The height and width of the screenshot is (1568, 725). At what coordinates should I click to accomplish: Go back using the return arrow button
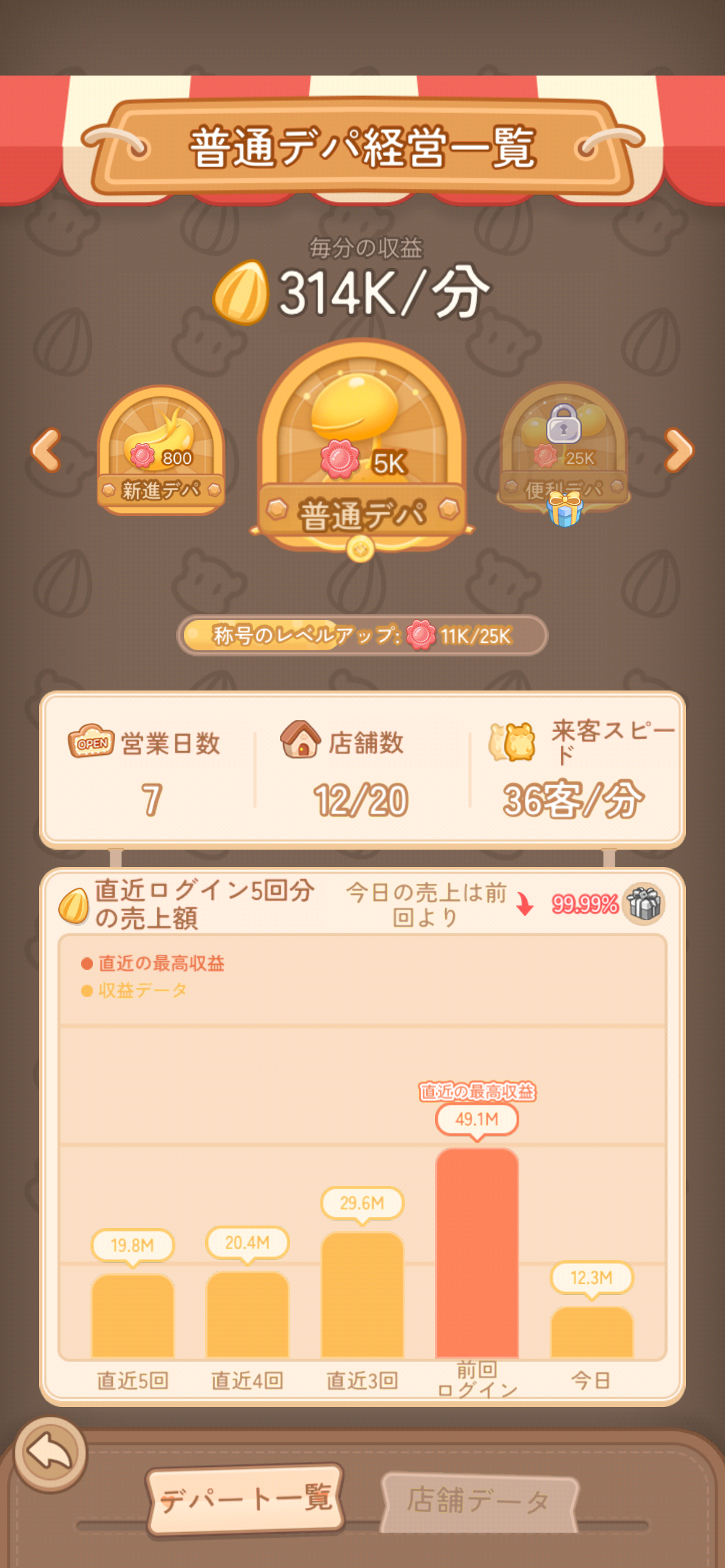51,1455
